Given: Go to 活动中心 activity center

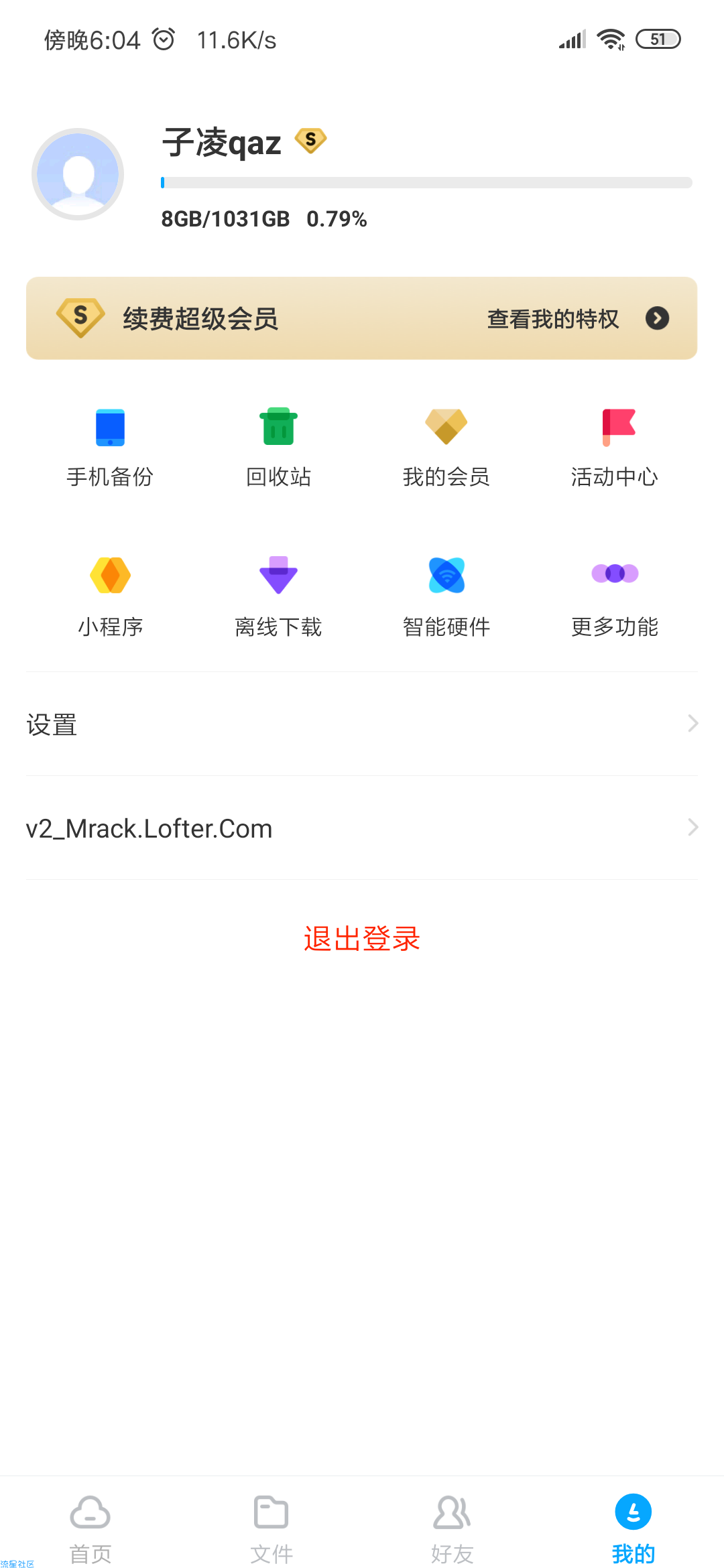Looking at the screenshot, I should (614, 446).
